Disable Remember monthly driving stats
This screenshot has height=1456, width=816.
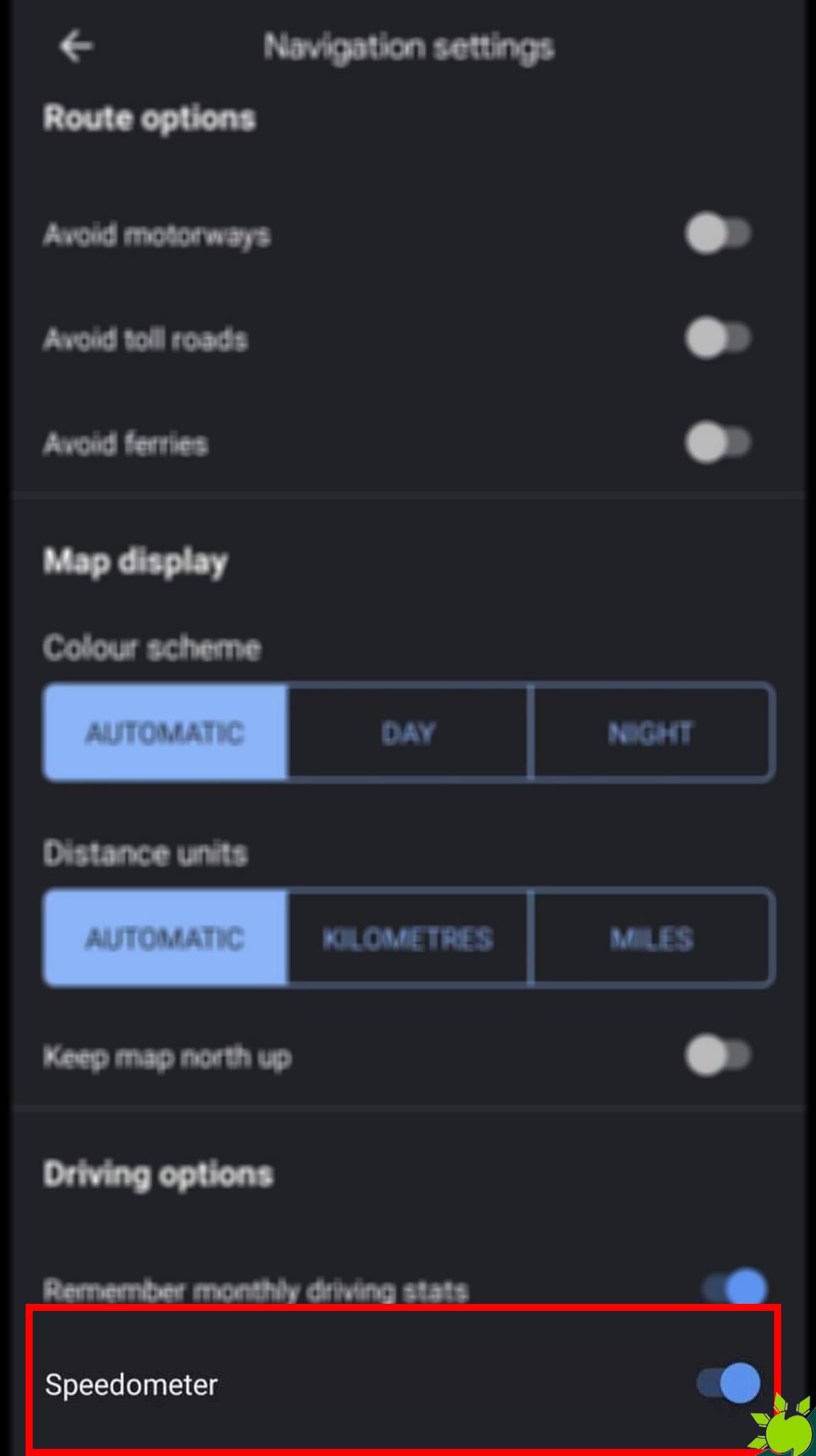click(x=734, y=1287)
